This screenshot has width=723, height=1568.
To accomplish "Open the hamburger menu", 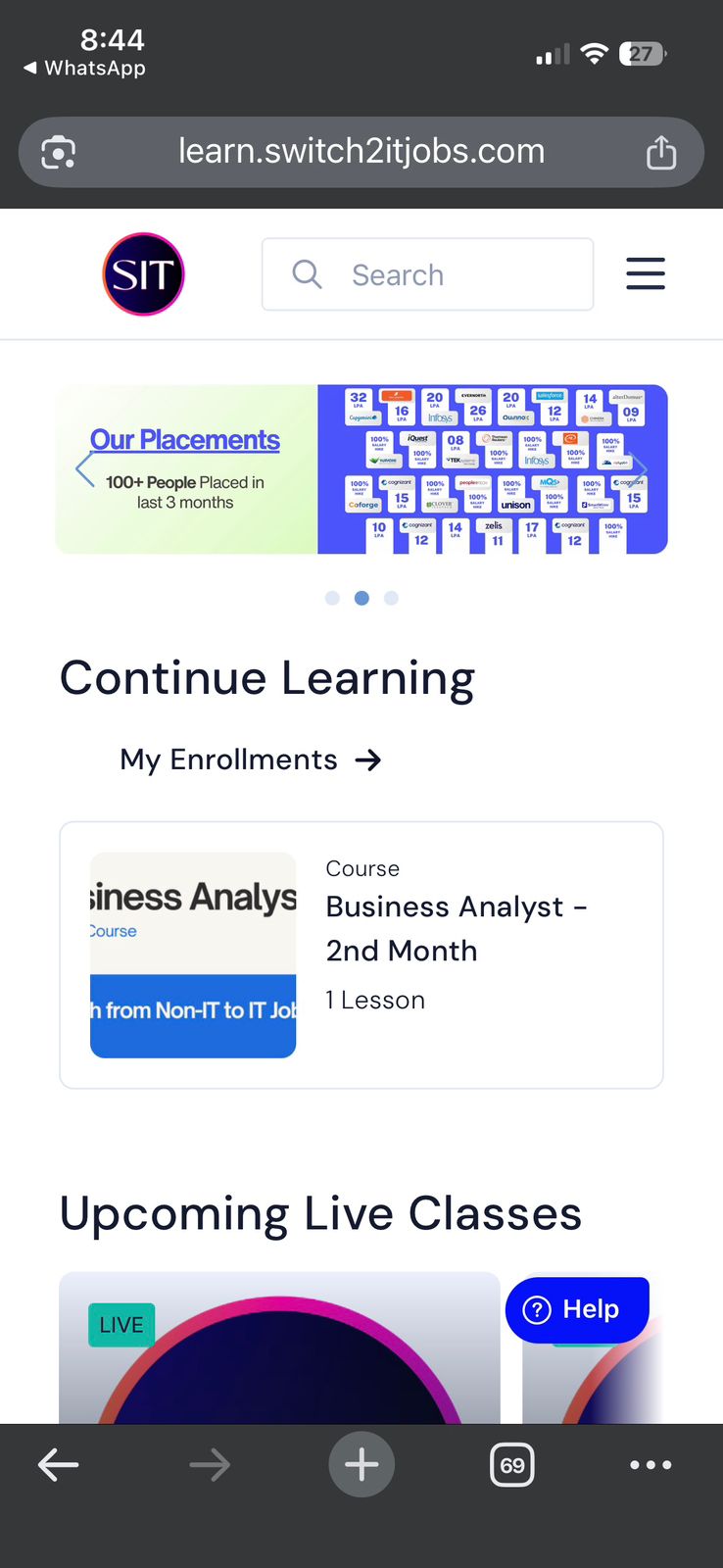I will (x=646, y=274).
